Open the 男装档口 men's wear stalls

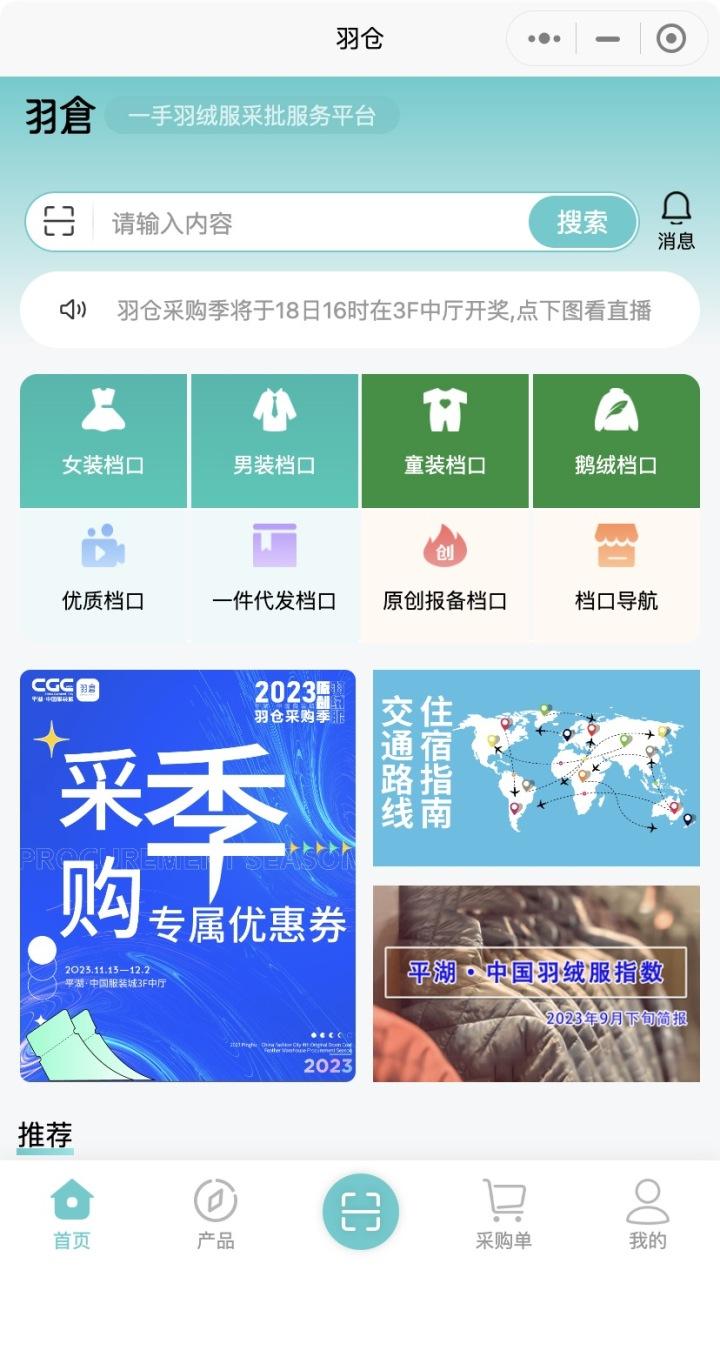coord(274,438)
